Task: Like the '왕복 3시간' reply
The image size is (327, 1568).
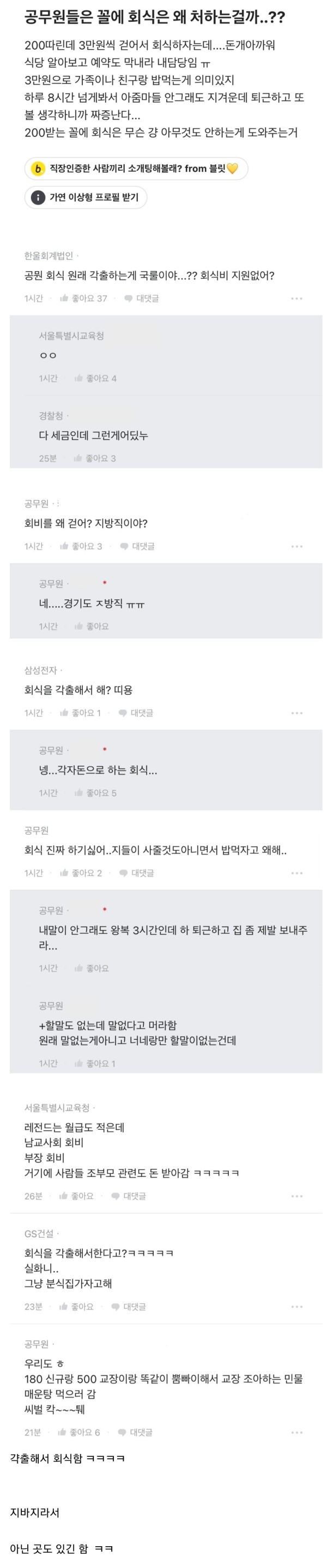Action: click(x=92, y=968)
